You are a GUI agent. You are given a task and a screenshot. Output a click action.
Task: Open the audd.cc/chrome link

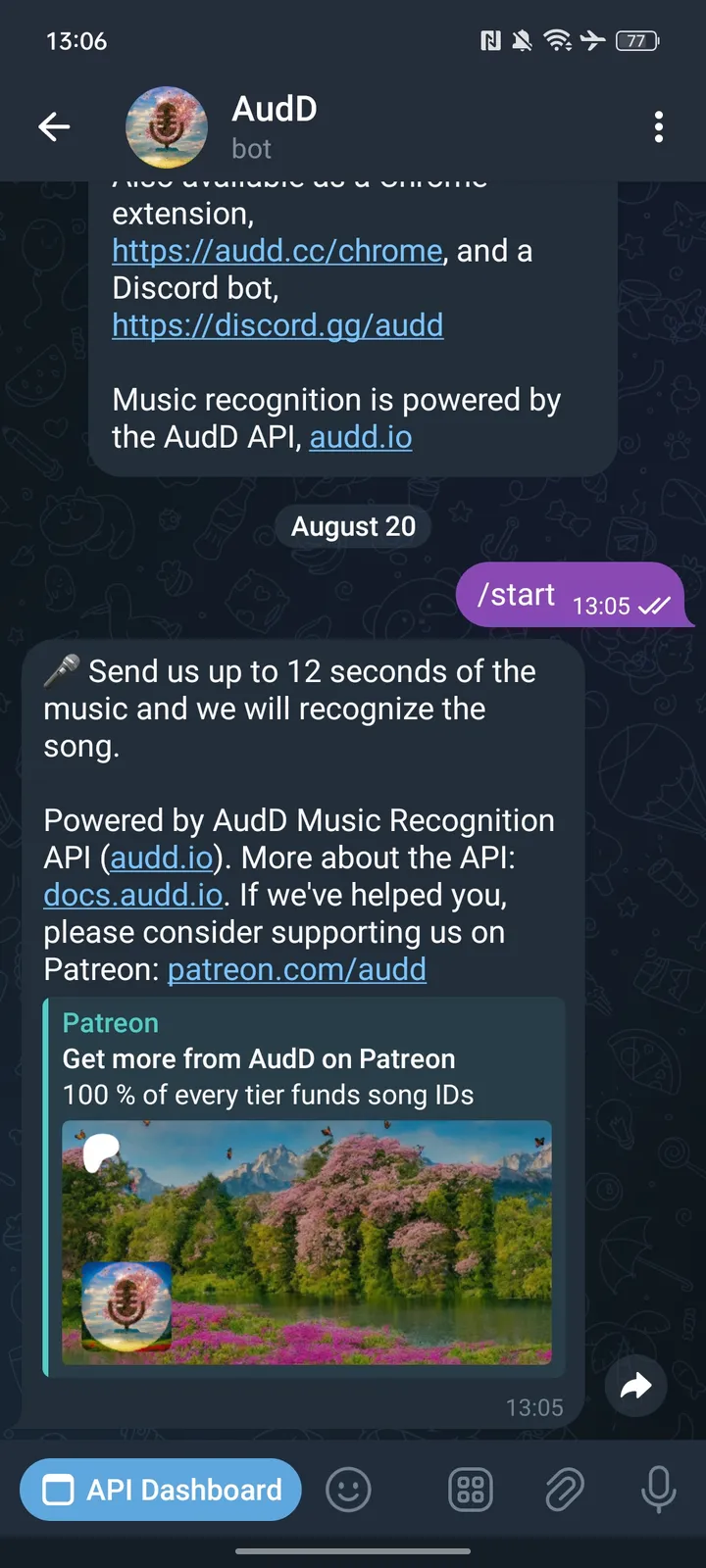tap(277, 251)
